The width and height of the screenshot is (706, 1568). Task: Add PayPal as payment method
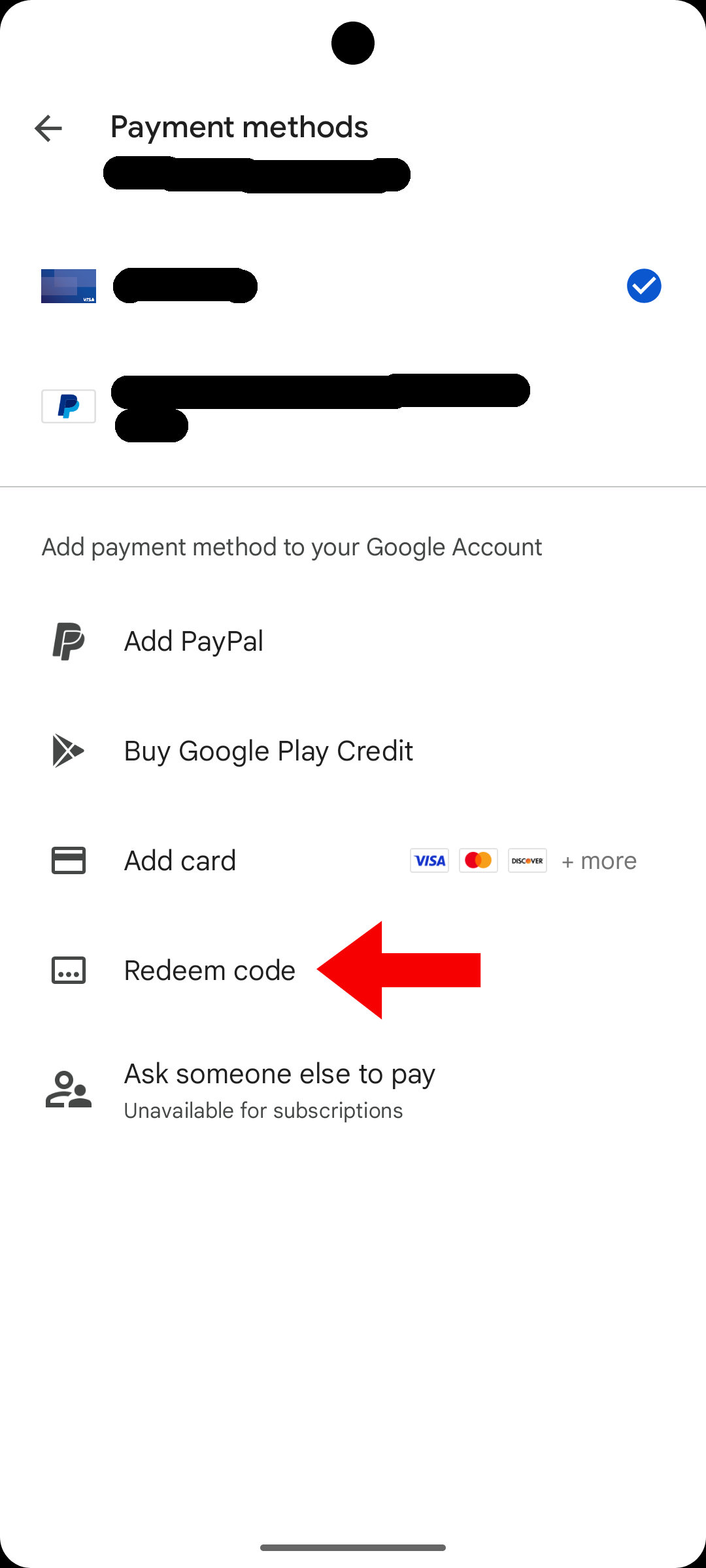(x=193, y=642)
